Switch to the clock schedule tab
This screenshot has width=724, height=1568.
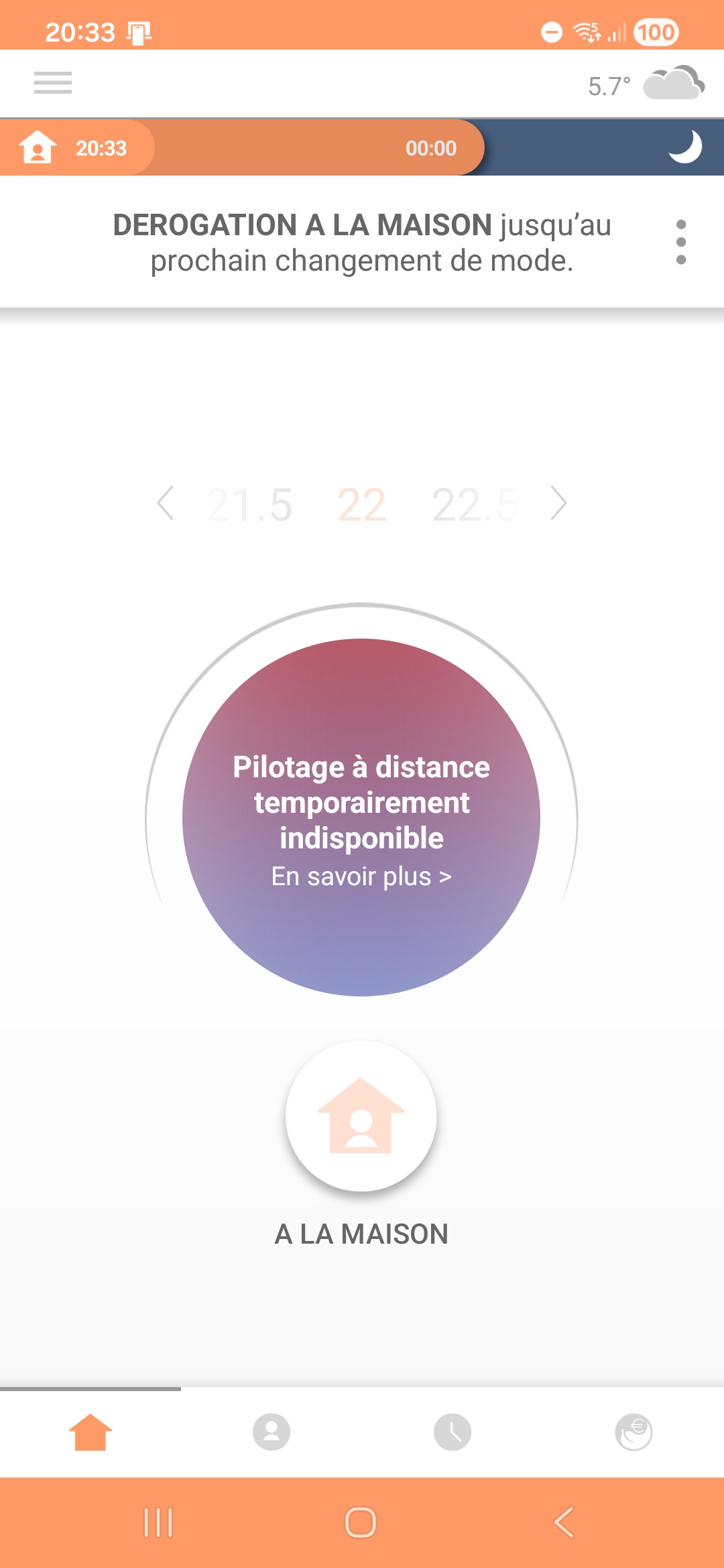click(452, 1432)
